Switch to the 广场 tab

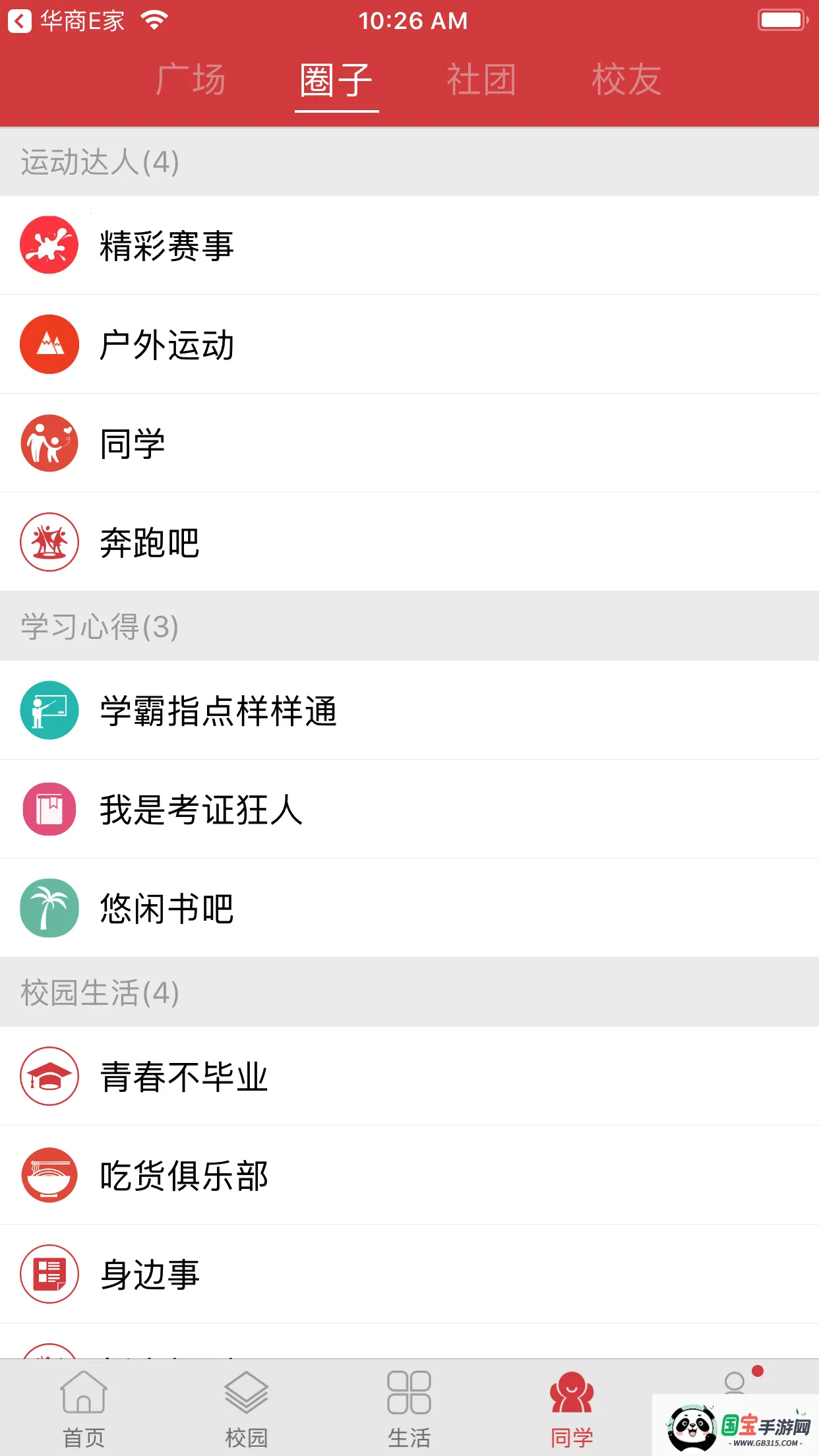[x=191, y=79]
